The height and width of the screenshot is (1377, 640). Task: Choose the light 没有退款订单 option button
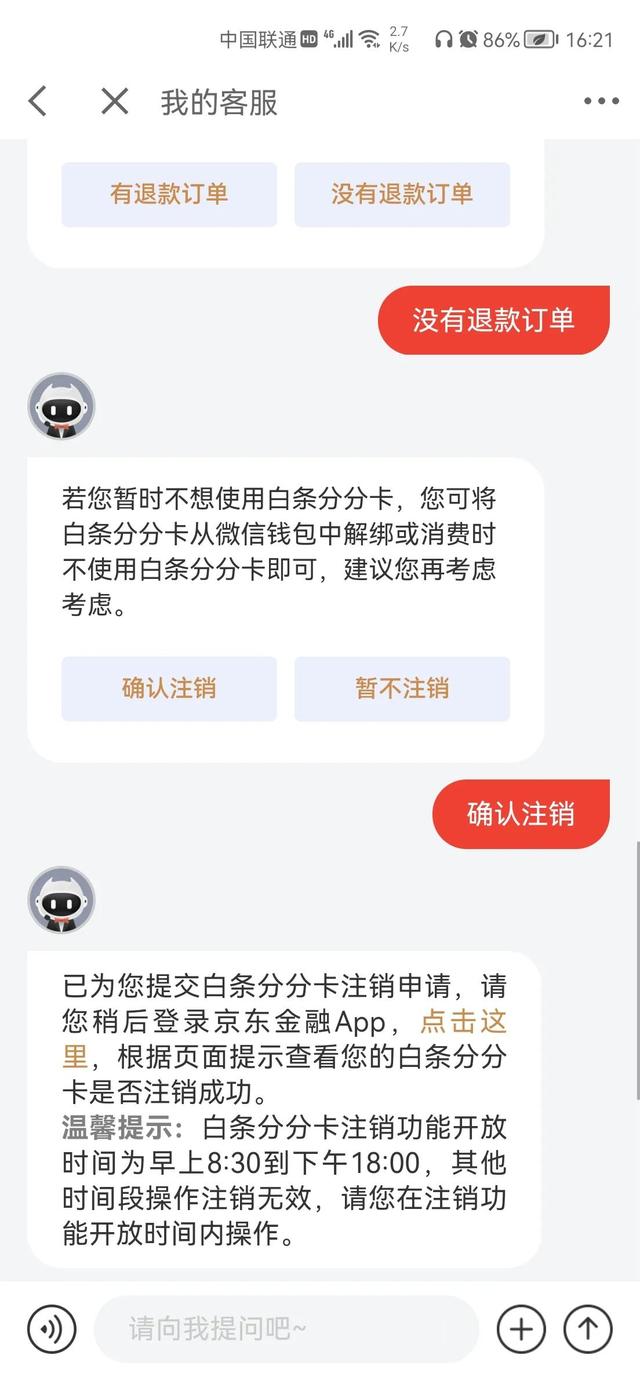[402, 194]
